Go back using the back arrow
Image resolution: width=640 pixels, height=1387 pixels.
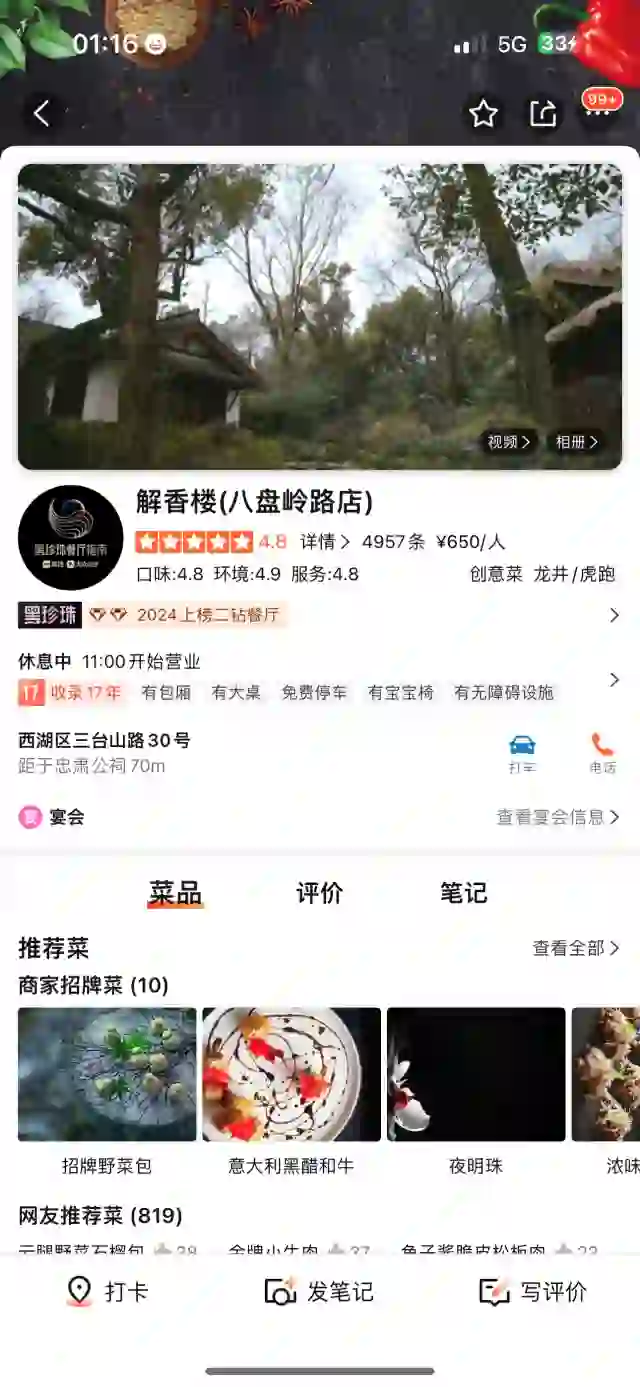41,114
